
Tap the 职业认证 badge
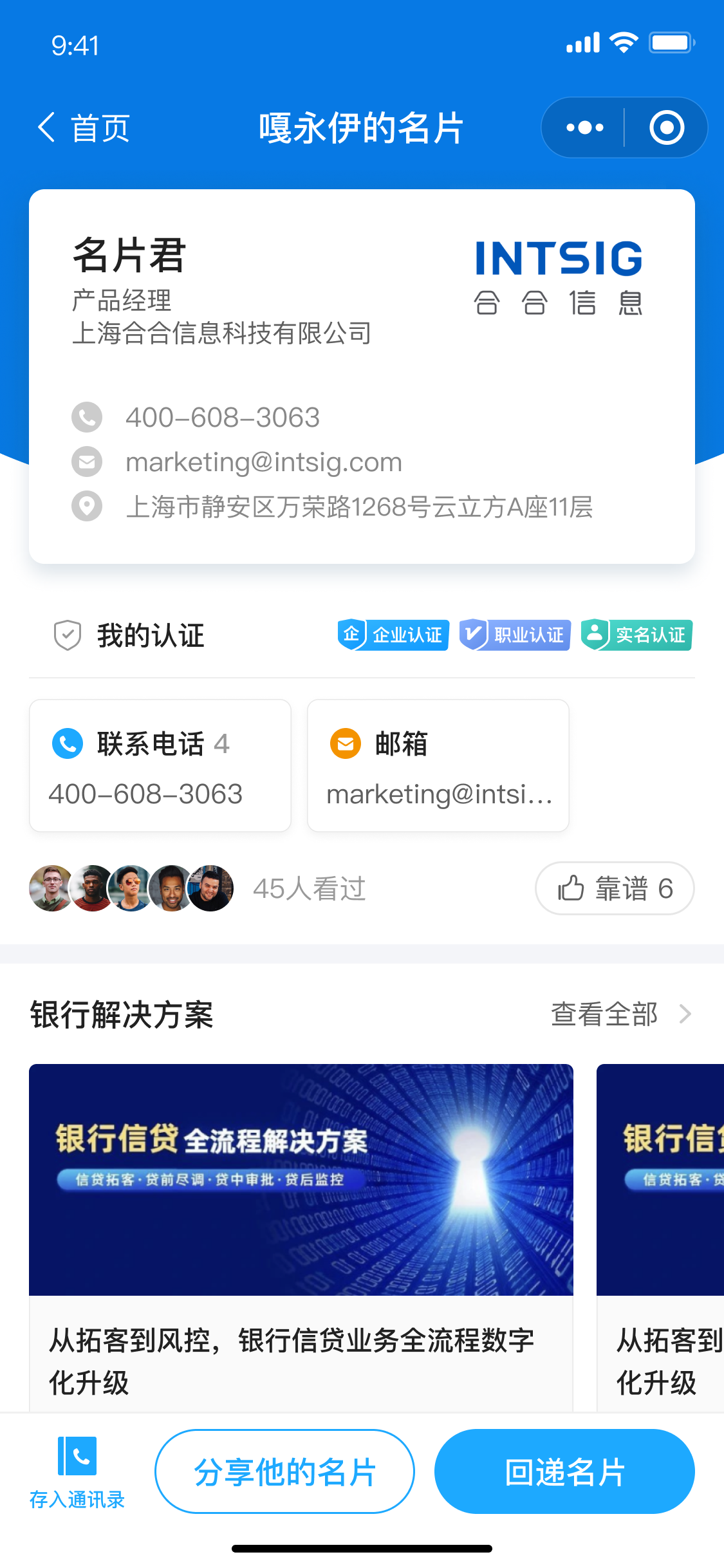tap(515, 635)
